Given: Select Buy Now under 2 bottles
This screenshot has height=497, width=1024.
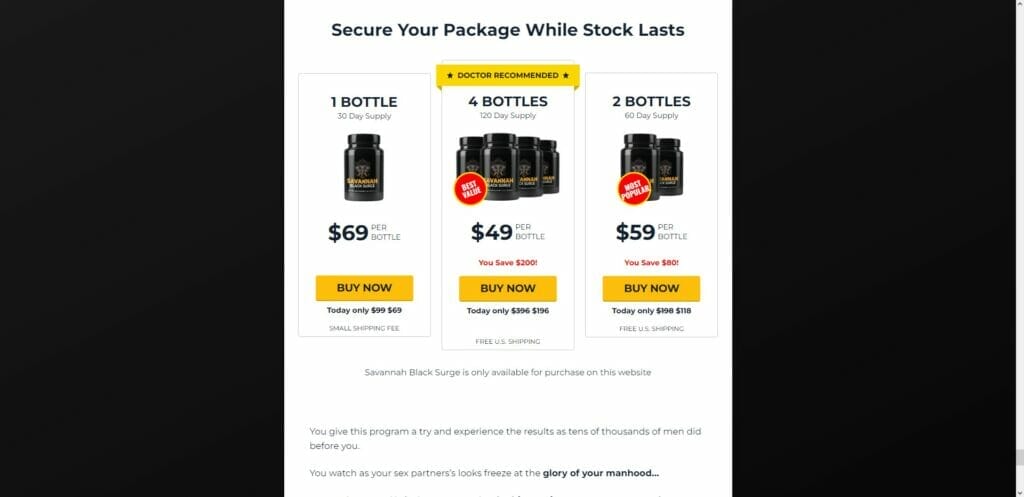Looking at the screenshot, I should point(651,288).
